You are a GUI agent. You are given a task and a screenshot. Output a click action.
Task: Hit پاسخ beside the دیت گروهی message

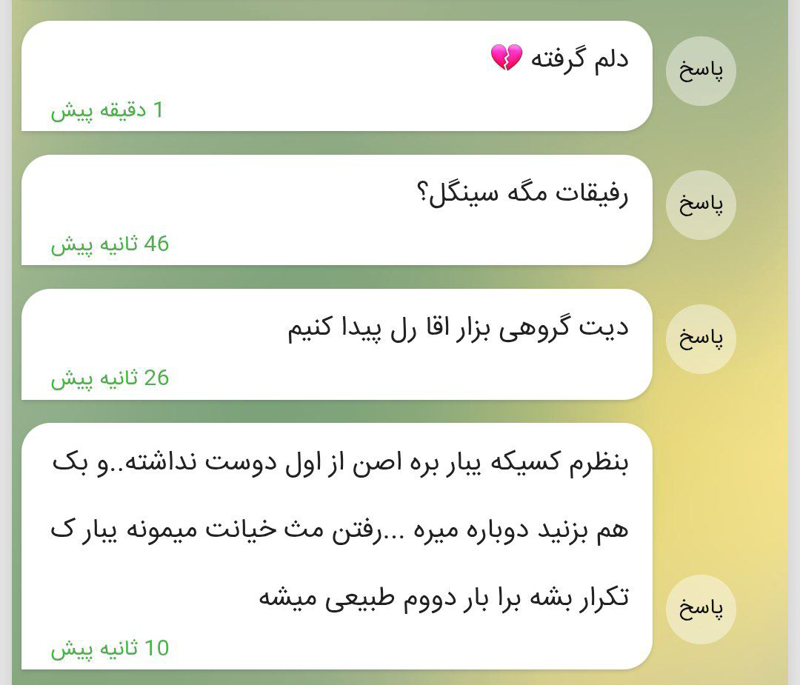(701, 339)
